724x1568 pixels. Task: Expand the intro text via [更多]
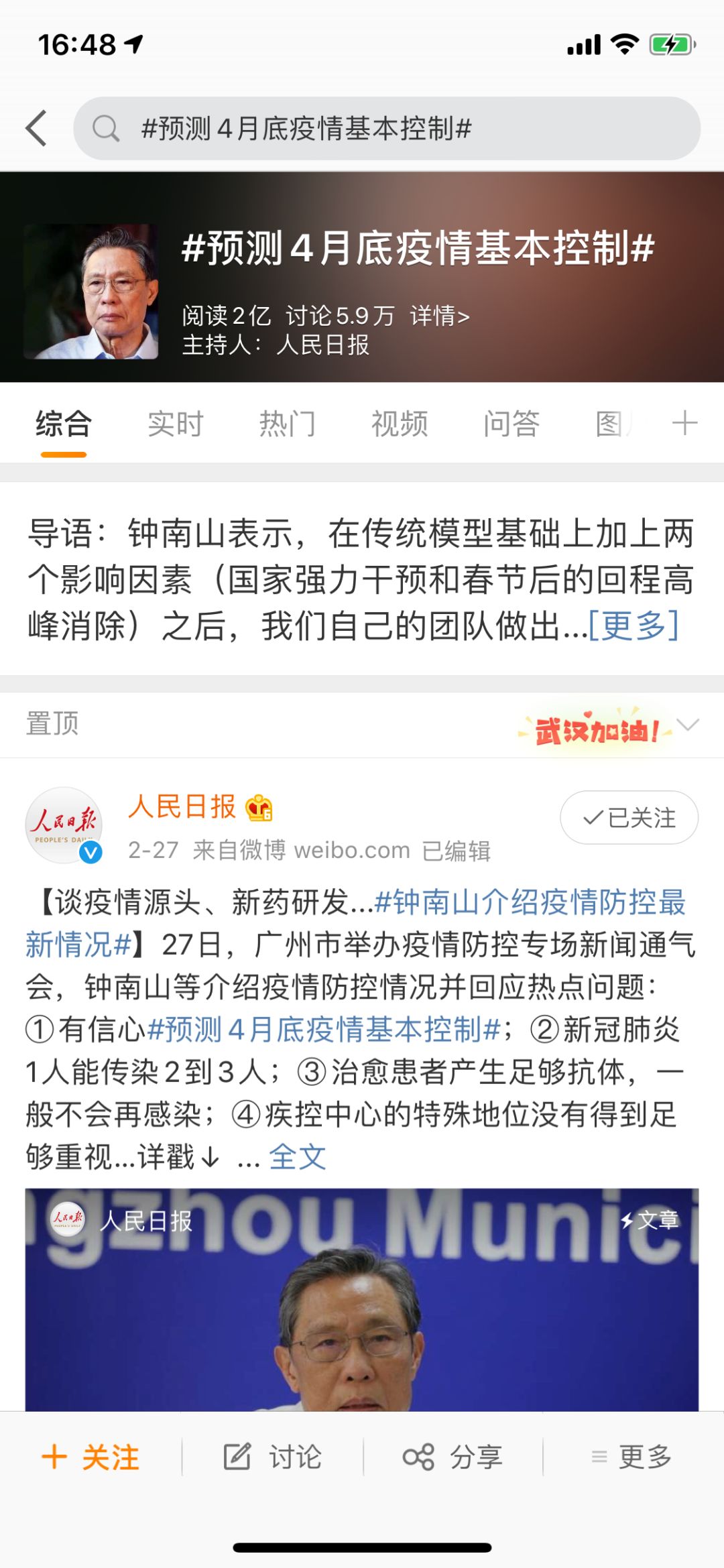point(633,625)
